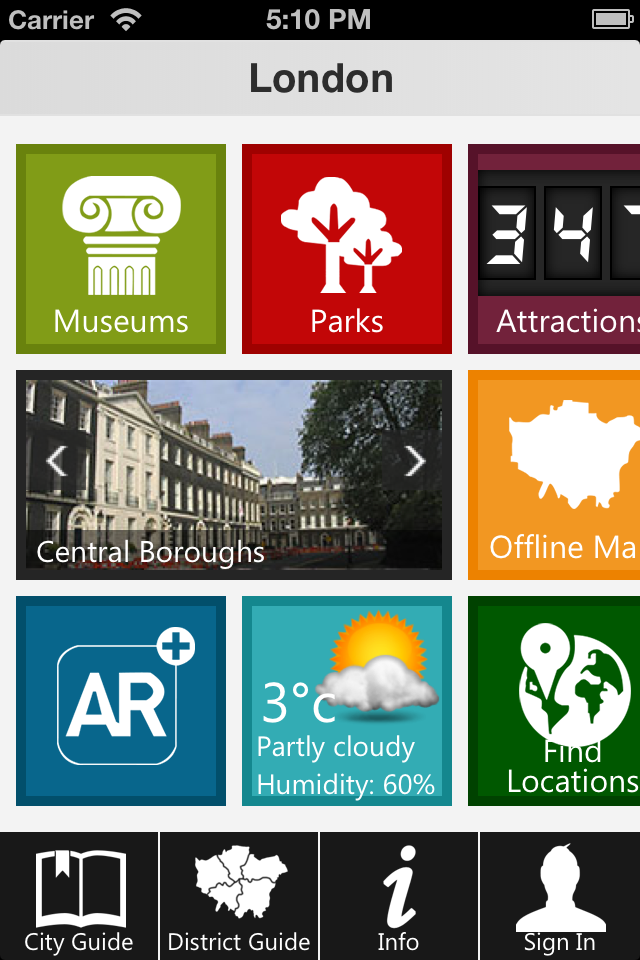Show the previous borough photo
640x960 pixels.
pos(57,461)
